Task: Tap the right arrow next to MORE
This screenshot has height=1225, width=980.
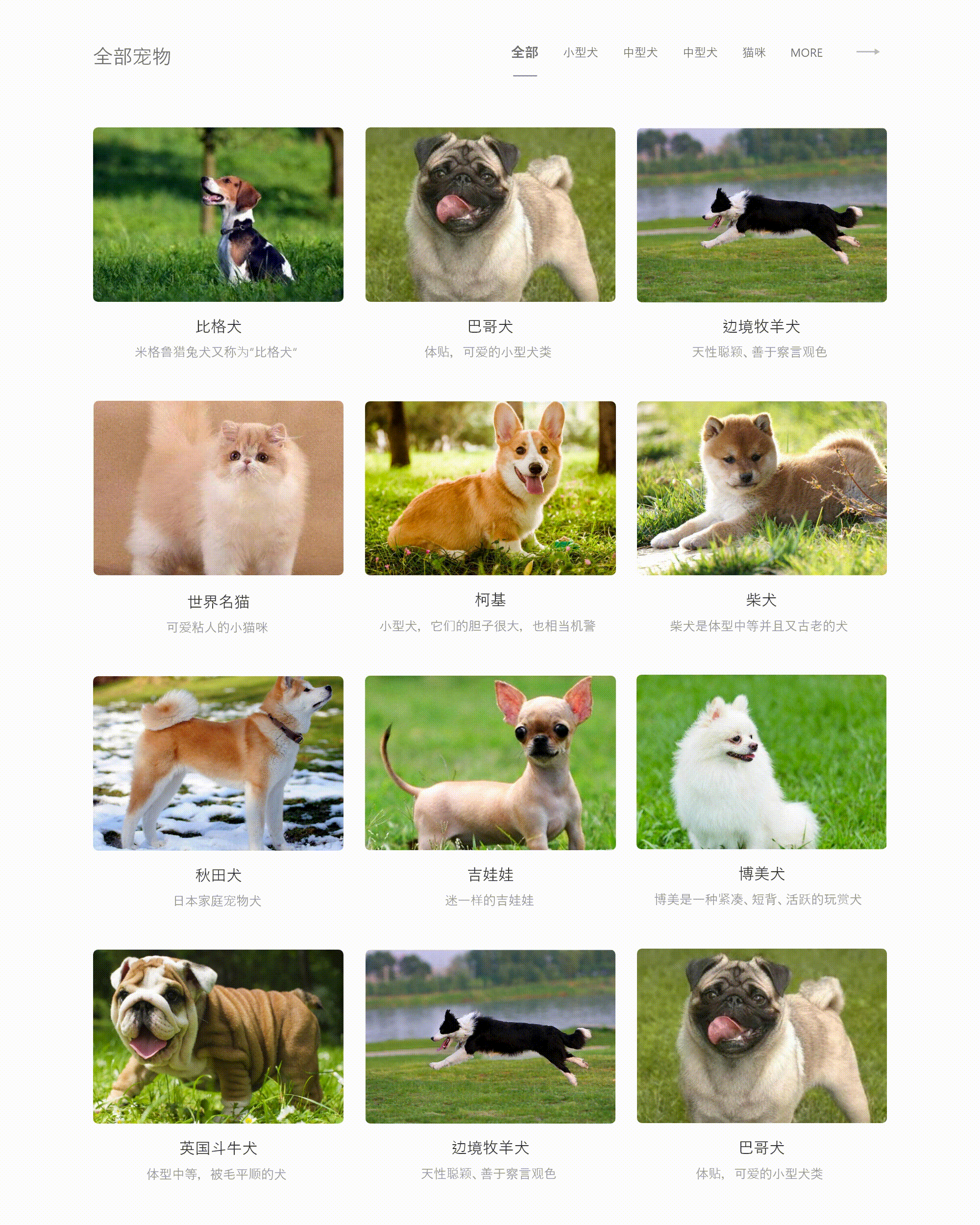Action: [867, 52]
